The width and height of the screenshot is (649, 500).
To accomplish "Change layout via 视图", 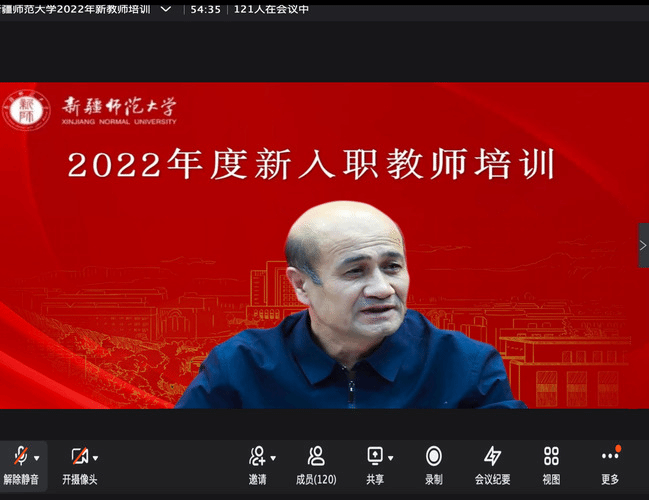I will (551, 463).
